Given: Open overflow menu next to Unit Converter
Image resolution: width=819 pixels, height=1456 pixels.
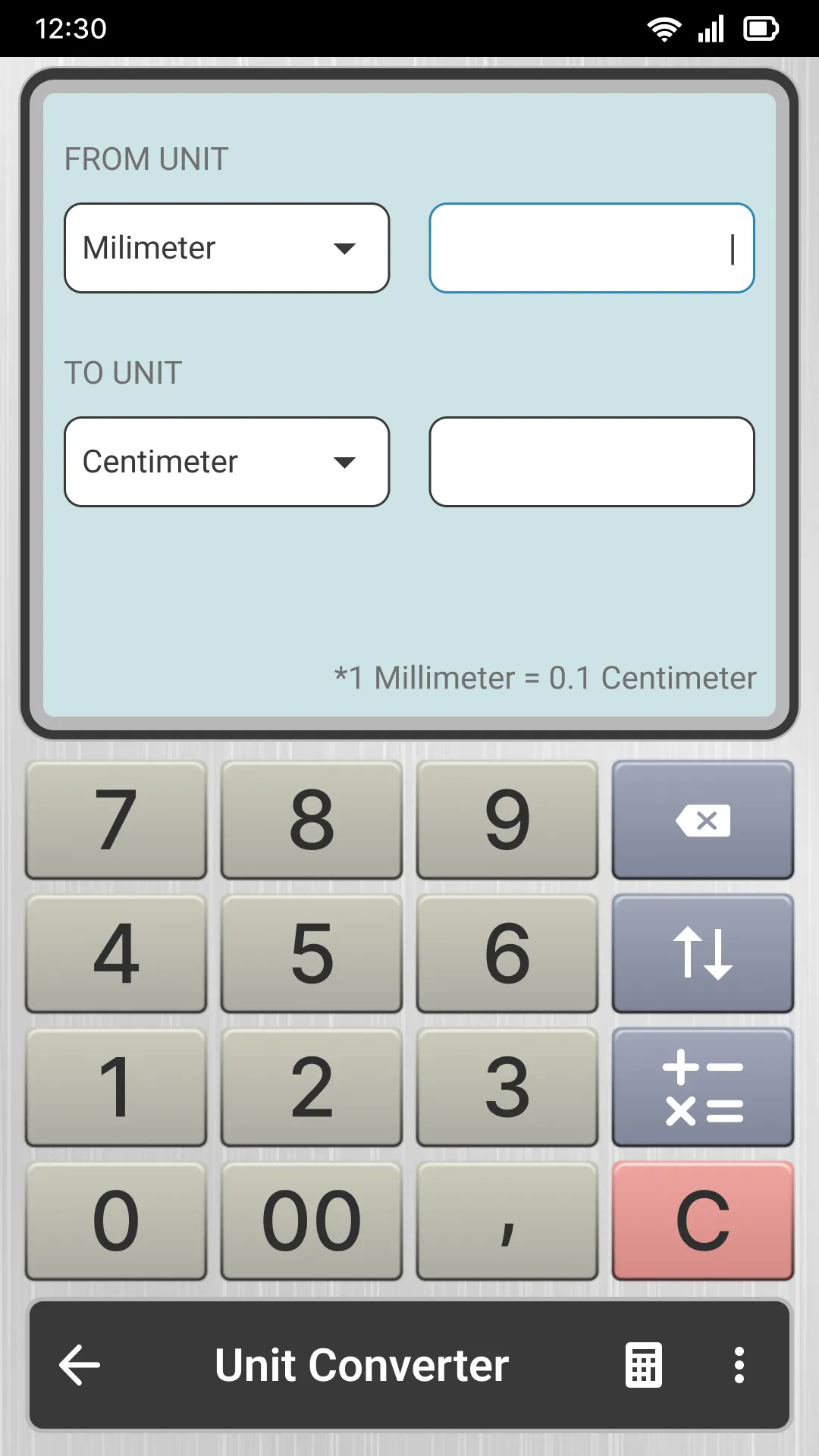Looking at the screenshot, I should pyautogui.click(x=739, y=1365).
